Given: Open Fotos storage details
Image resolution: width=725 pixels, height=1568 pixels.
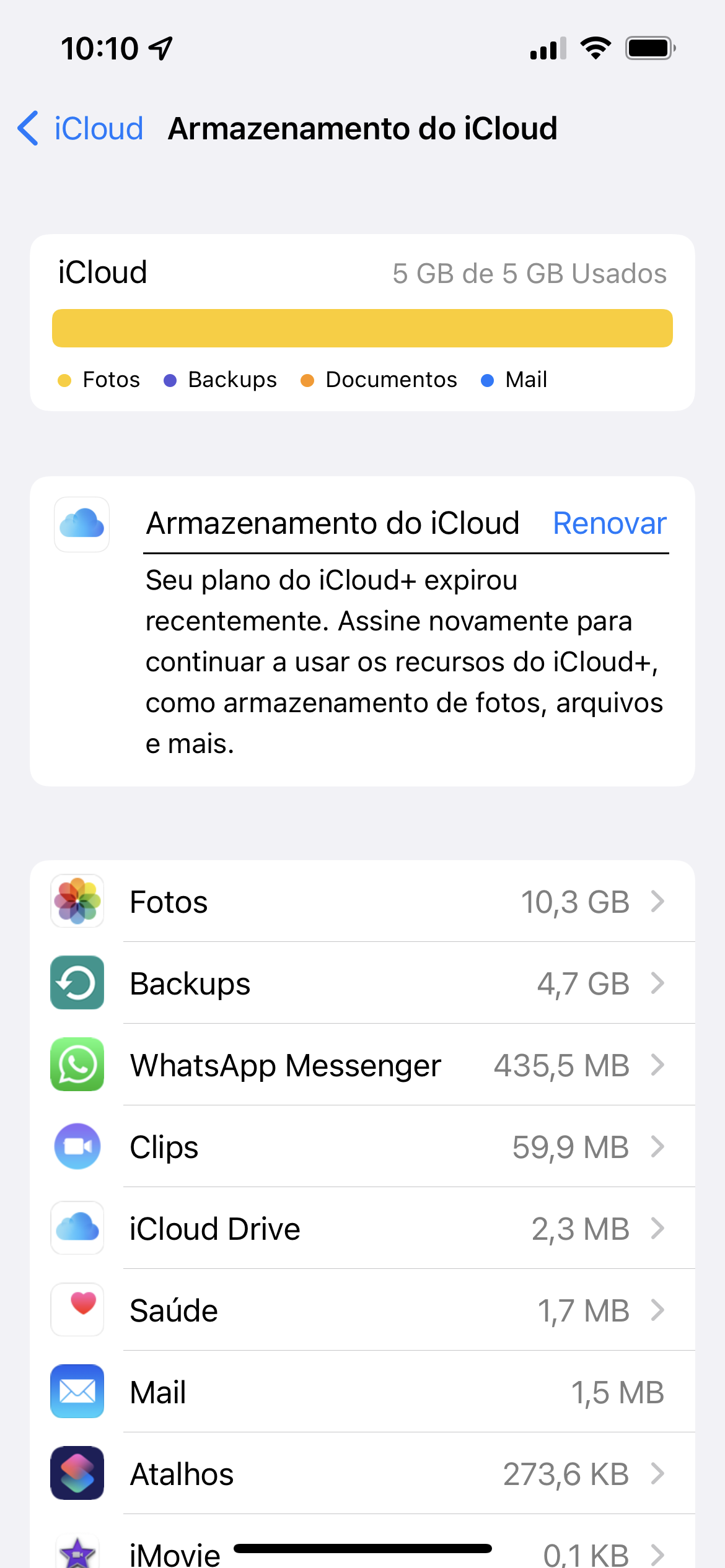Looking at the screenshot, I should pyautogui.click(x=362, y=902).
